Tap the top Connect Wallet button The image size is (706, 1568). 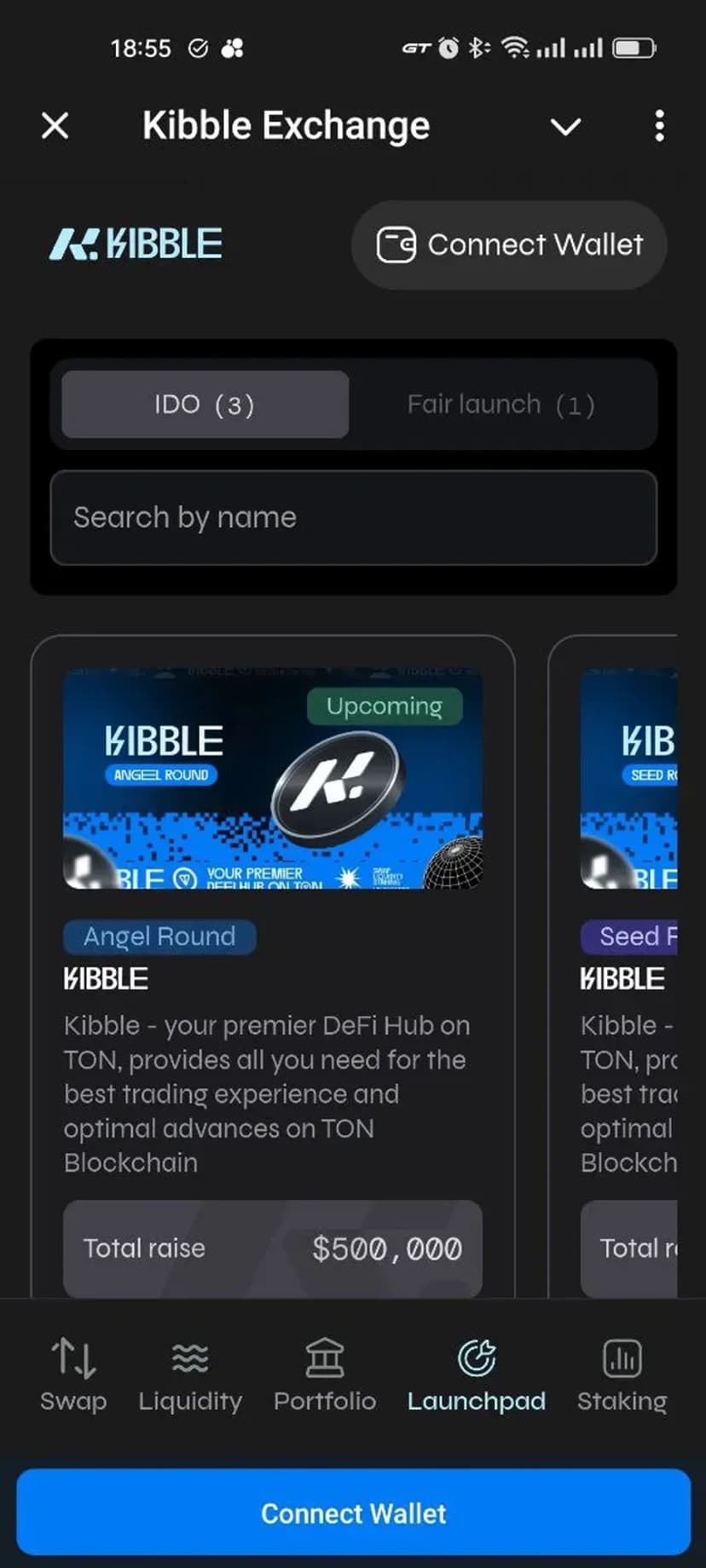(509, 245)
